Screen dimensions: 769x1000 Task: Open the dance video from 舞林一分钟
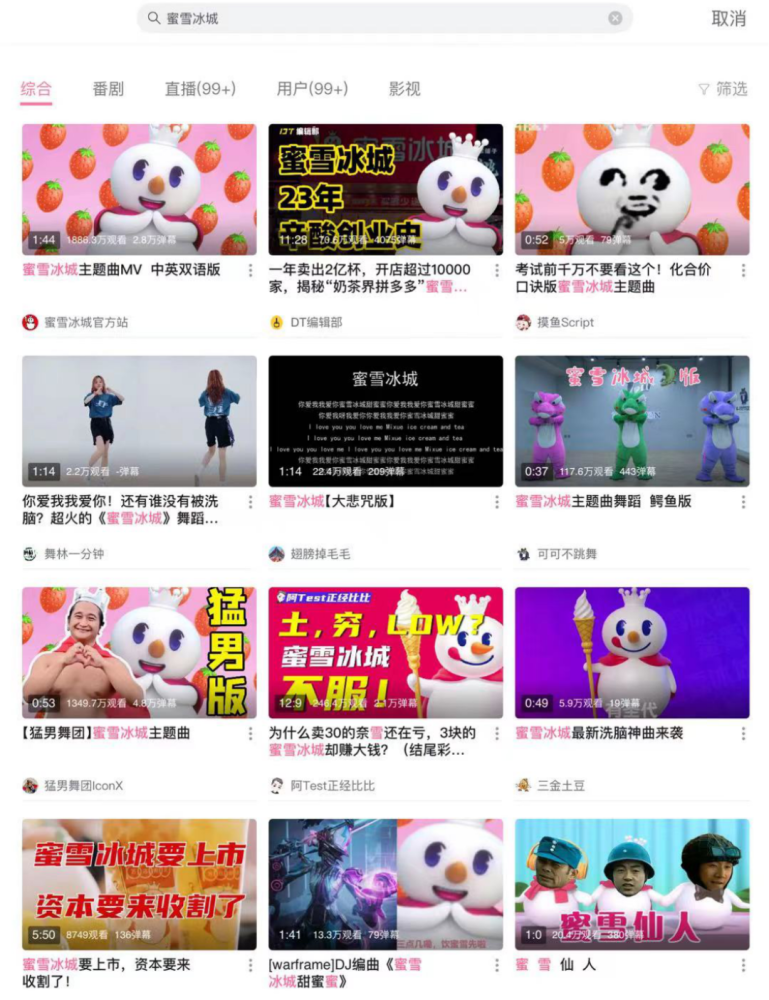point(139,421)
